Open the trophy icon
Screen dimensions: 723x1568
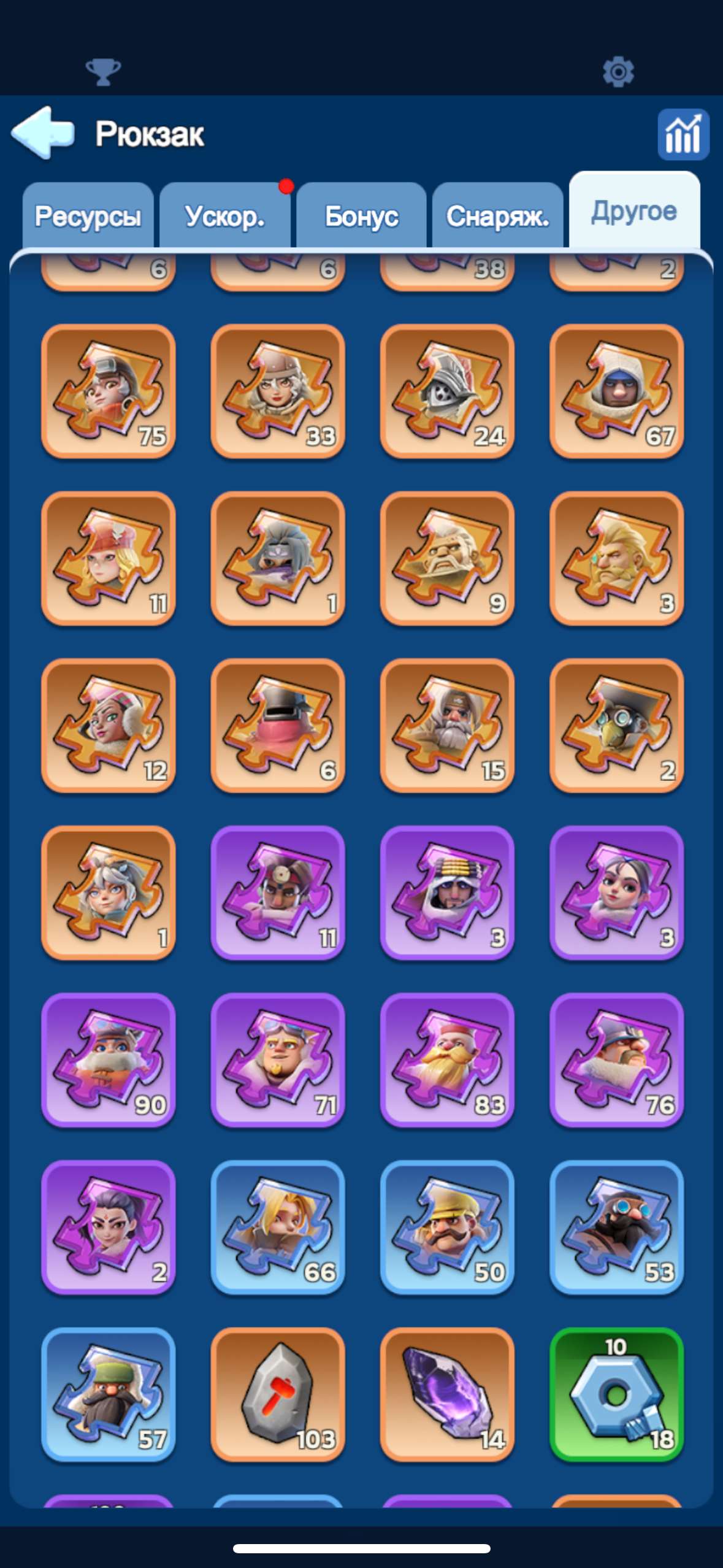point(103,72)
